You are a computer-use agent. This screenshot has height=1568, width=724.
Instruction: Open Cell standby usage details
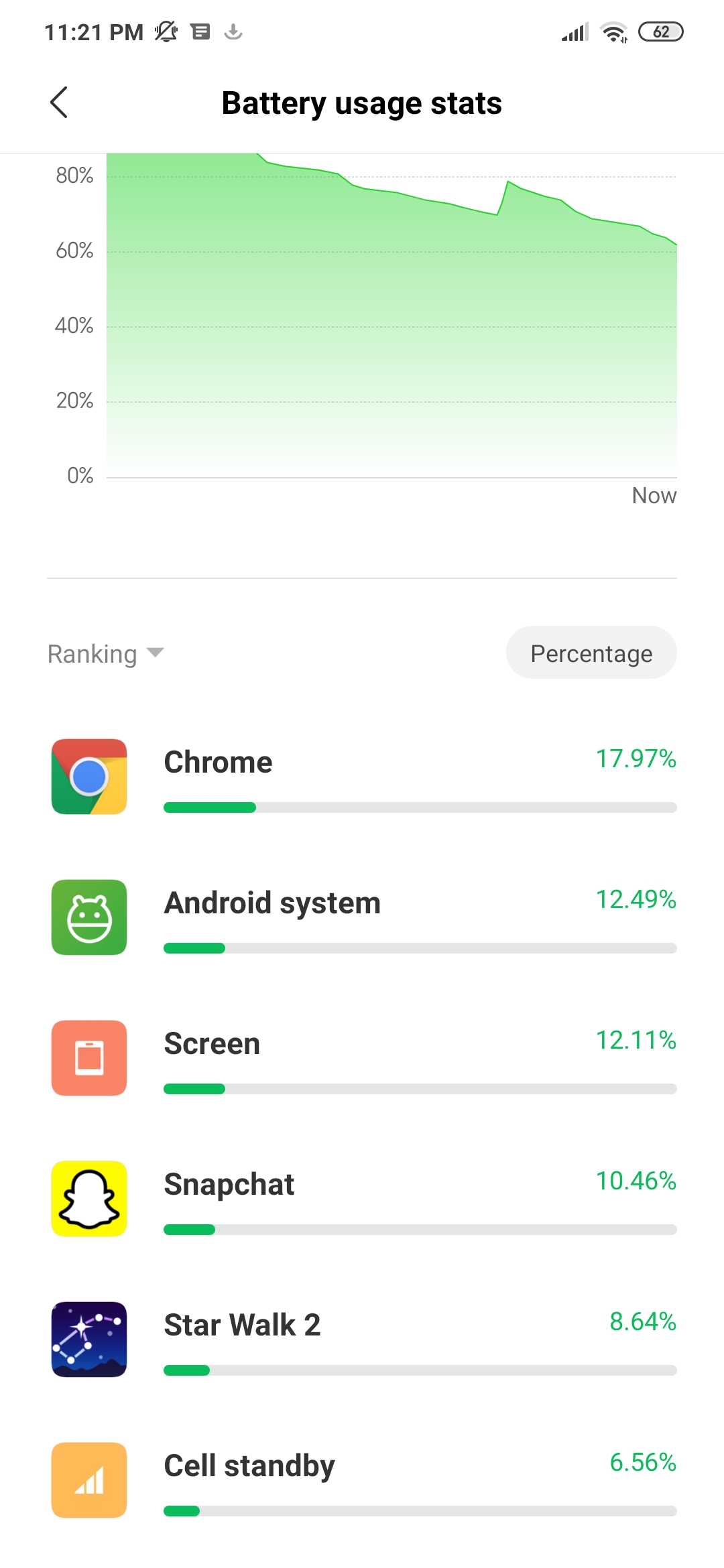tap(362, 1480)
